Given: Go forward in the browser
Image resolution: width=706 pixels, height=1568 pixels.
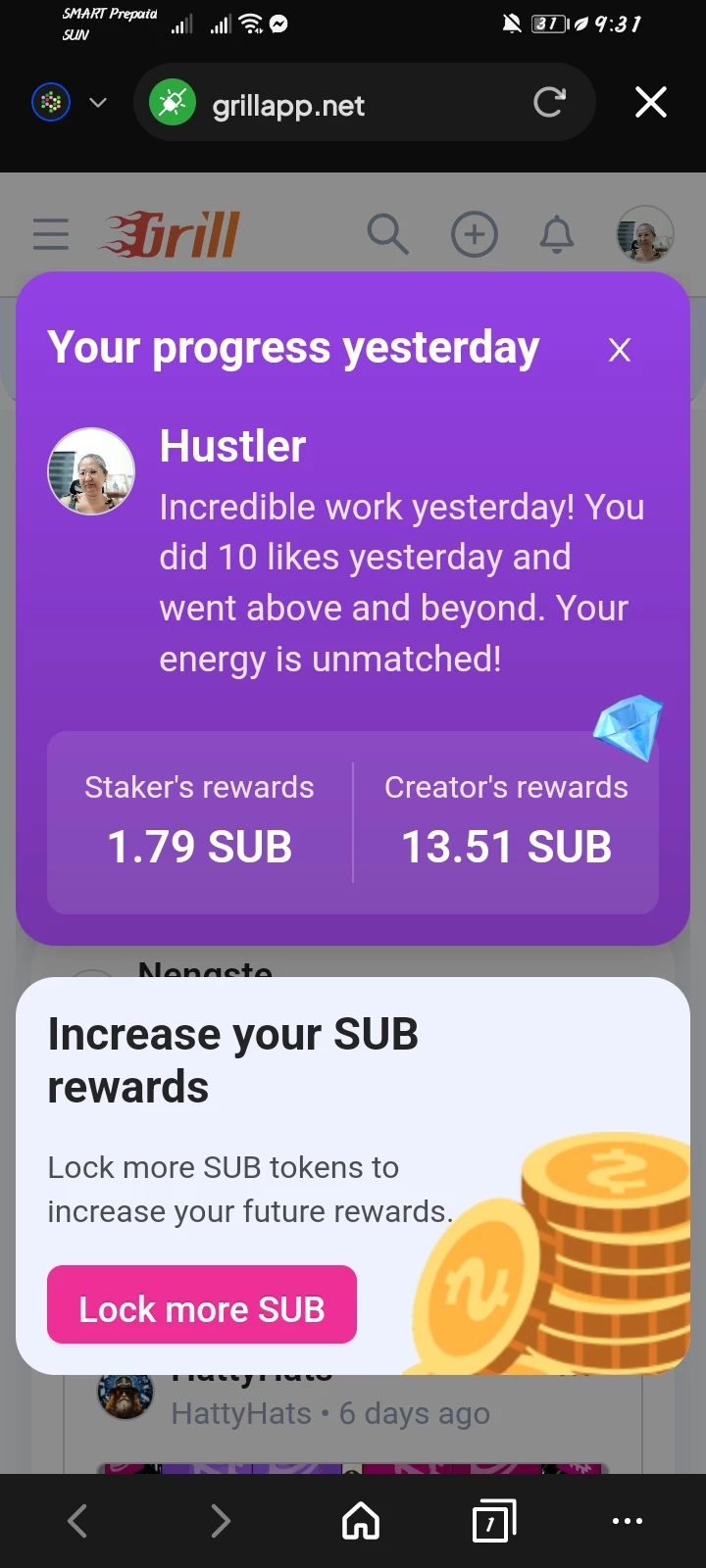Looking at the screenshot, I should click(x=221, y=1521).
